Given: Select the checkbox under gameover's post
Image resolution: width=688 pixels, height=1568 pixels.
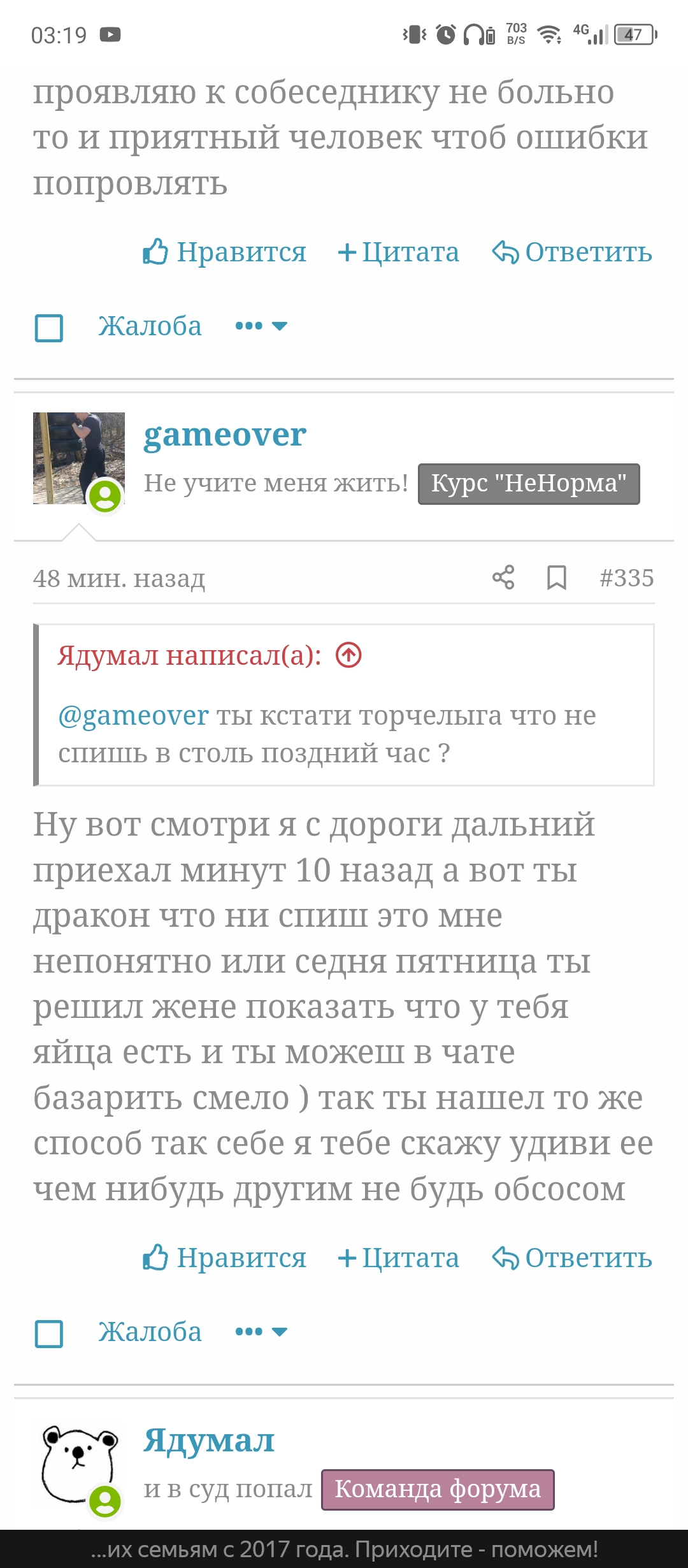Looking at the screenshot, I should (x=48, y=1333).
